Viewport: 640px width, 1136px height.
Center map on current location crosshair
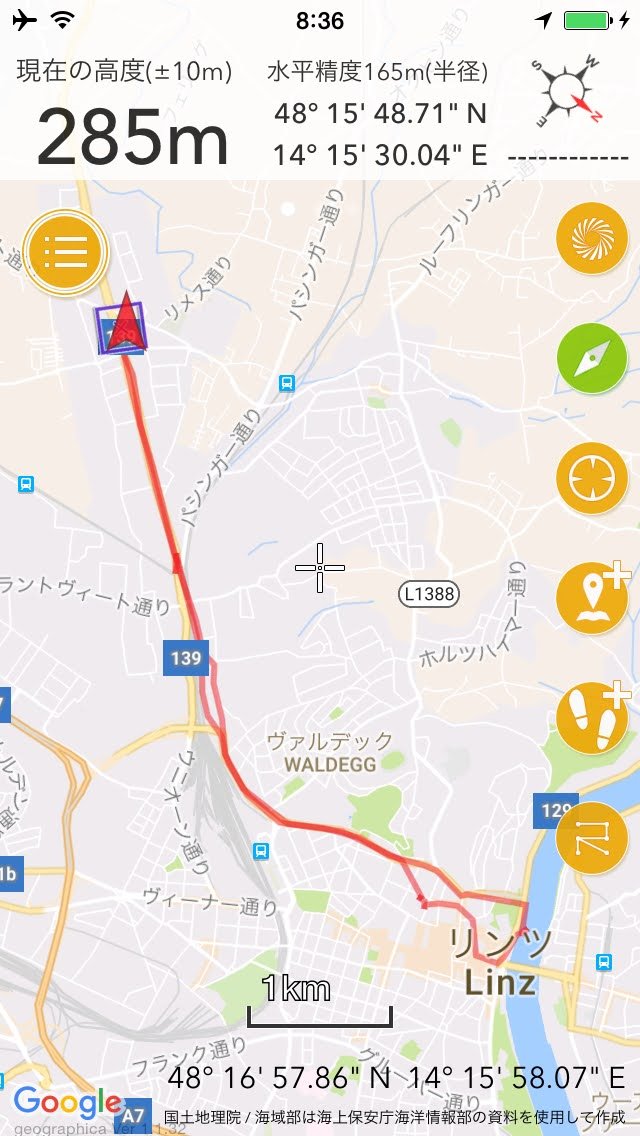click(591, 478)
